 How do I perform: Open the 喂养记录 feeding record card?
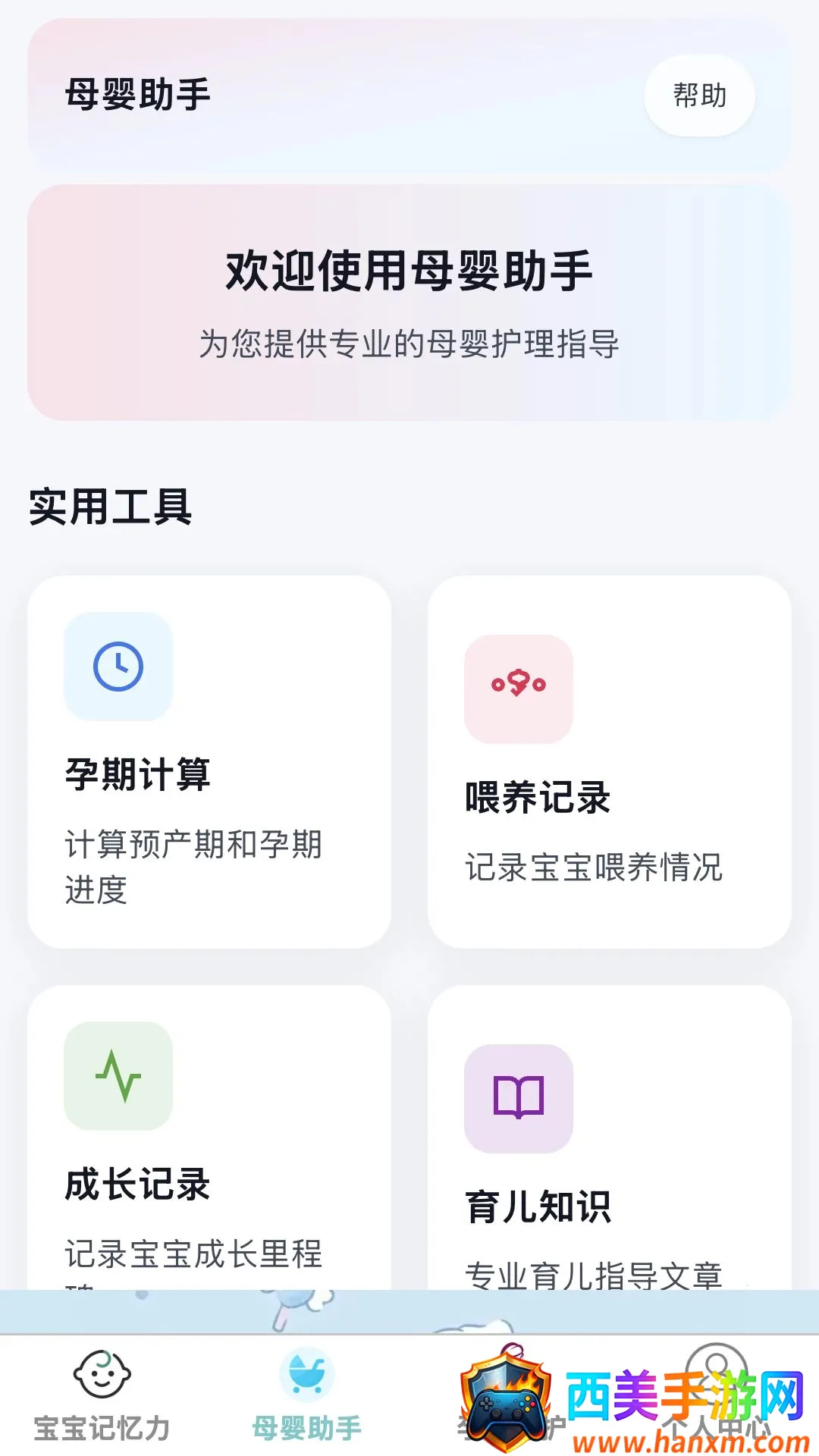pos(610,761)
